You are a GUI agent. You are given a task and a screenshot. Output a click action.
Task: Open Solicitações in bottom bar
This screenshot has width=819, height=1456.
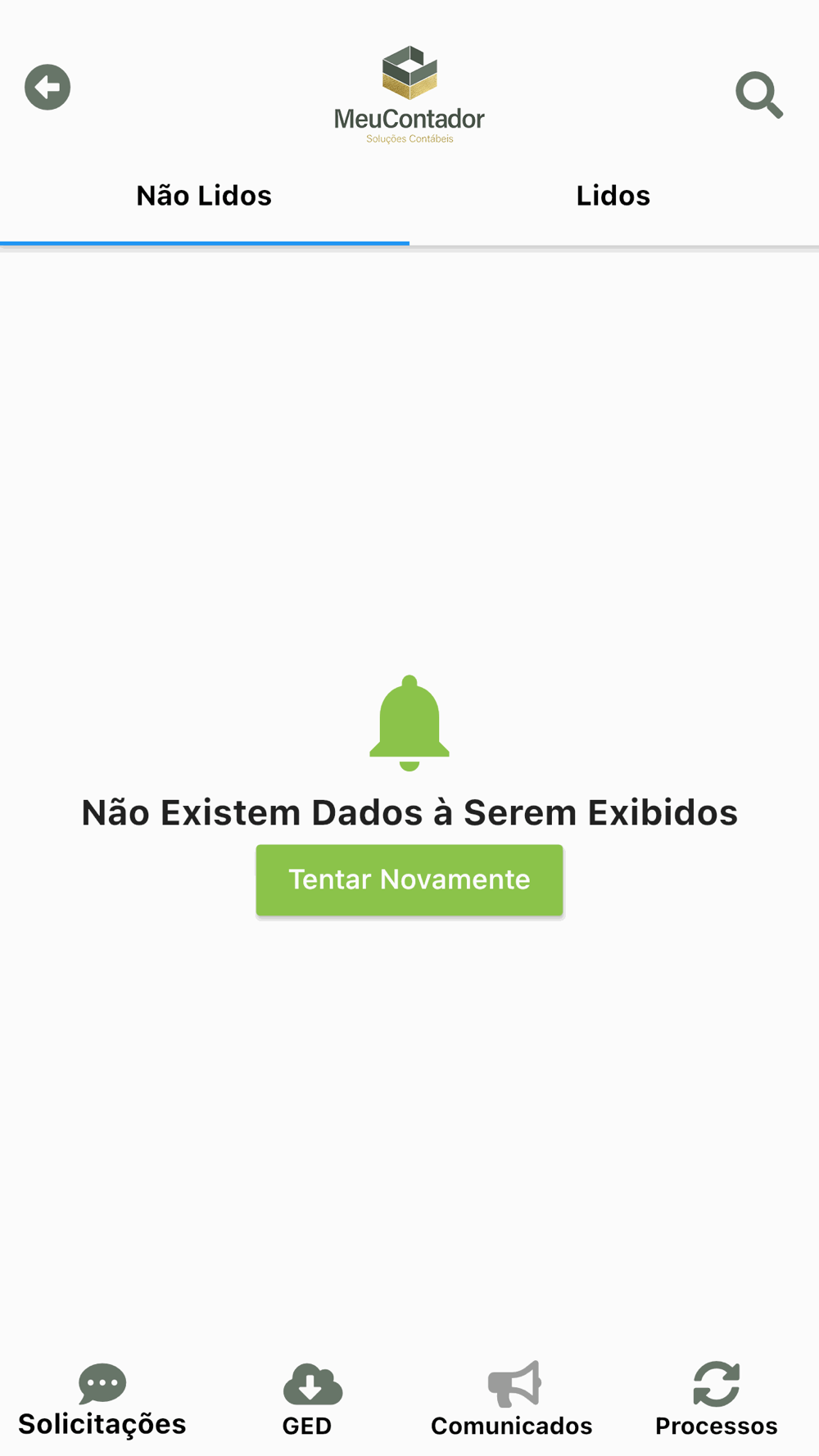point(102,1400)
